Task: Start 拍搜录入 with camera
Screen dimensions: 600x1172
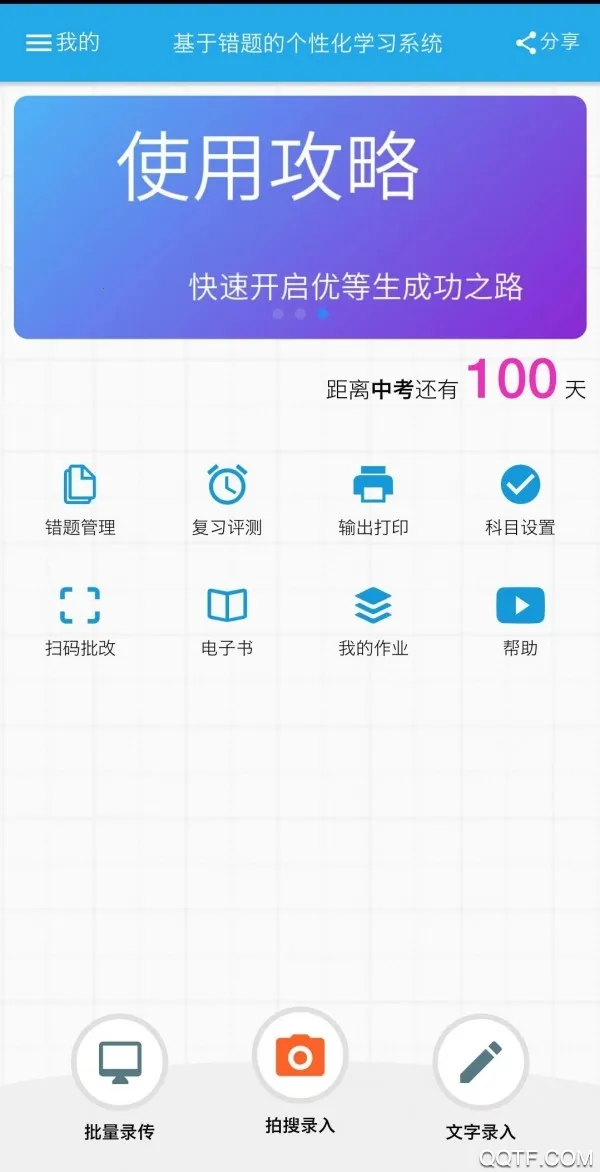Action: pos(300,1057)
